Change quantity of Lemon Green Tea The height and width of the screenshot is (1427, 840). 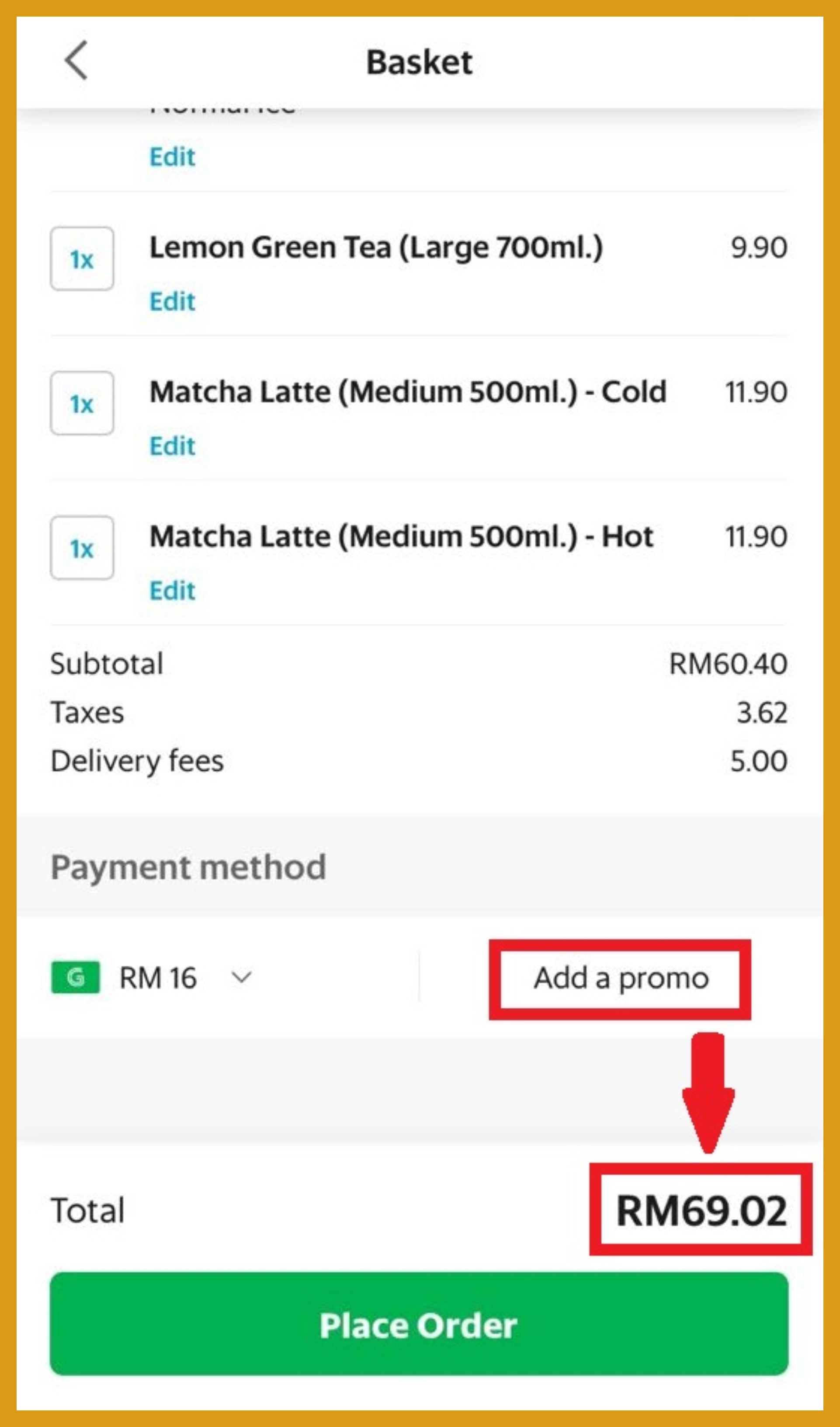pyautogui.click(x=82, y=259)
